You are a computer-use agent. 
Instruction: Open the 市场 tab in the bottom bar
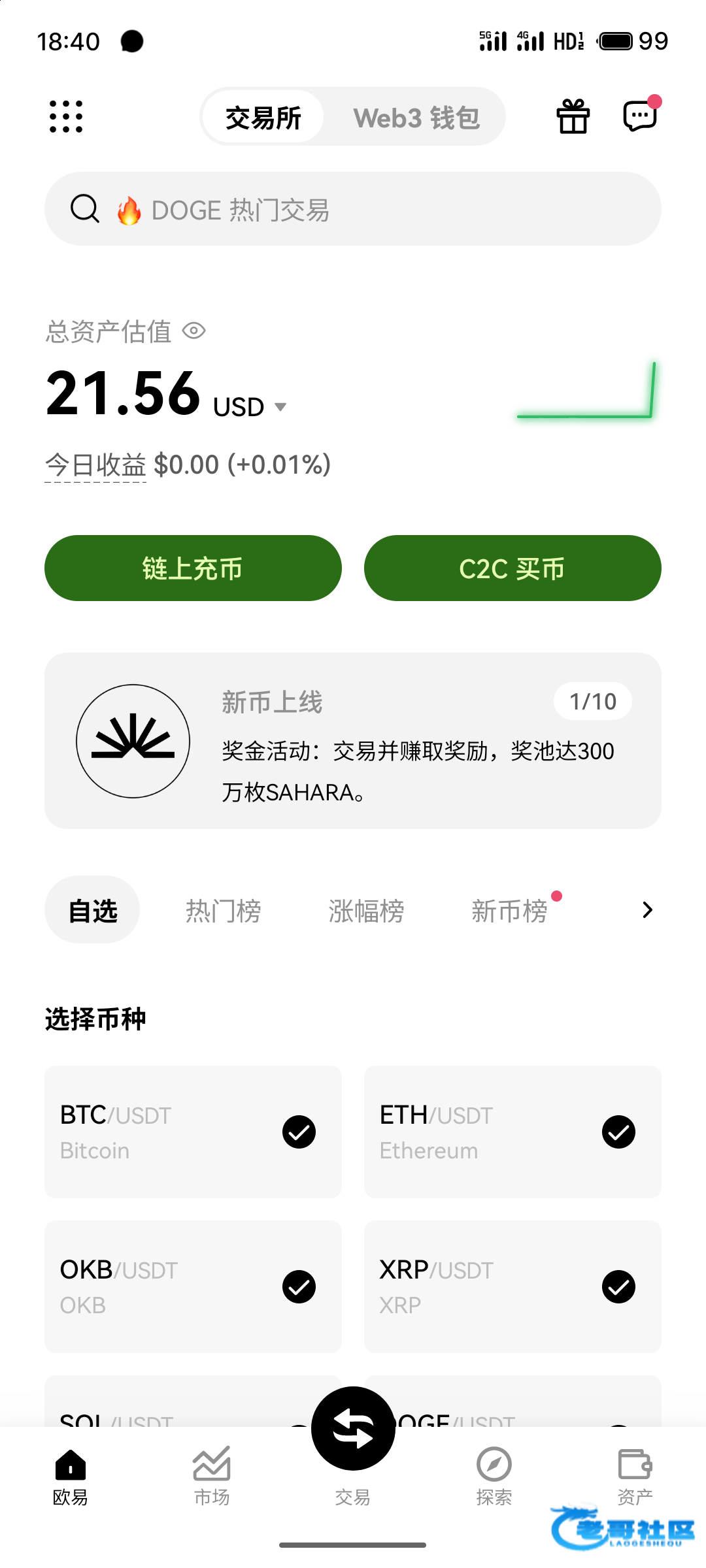[x=212, y=1477]
